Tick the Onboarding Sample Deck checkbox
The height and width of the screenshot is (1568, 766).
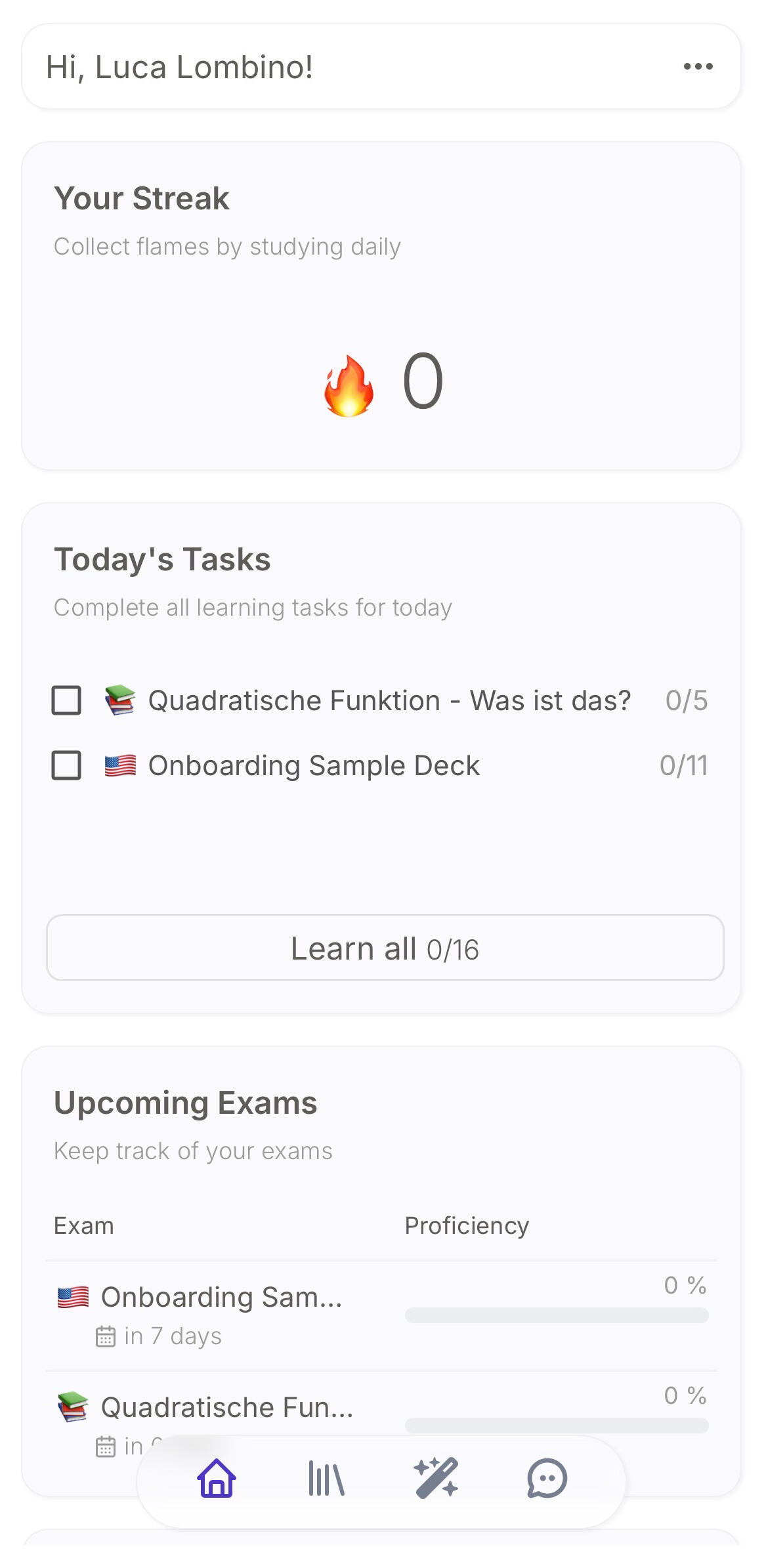coord(66,765)
